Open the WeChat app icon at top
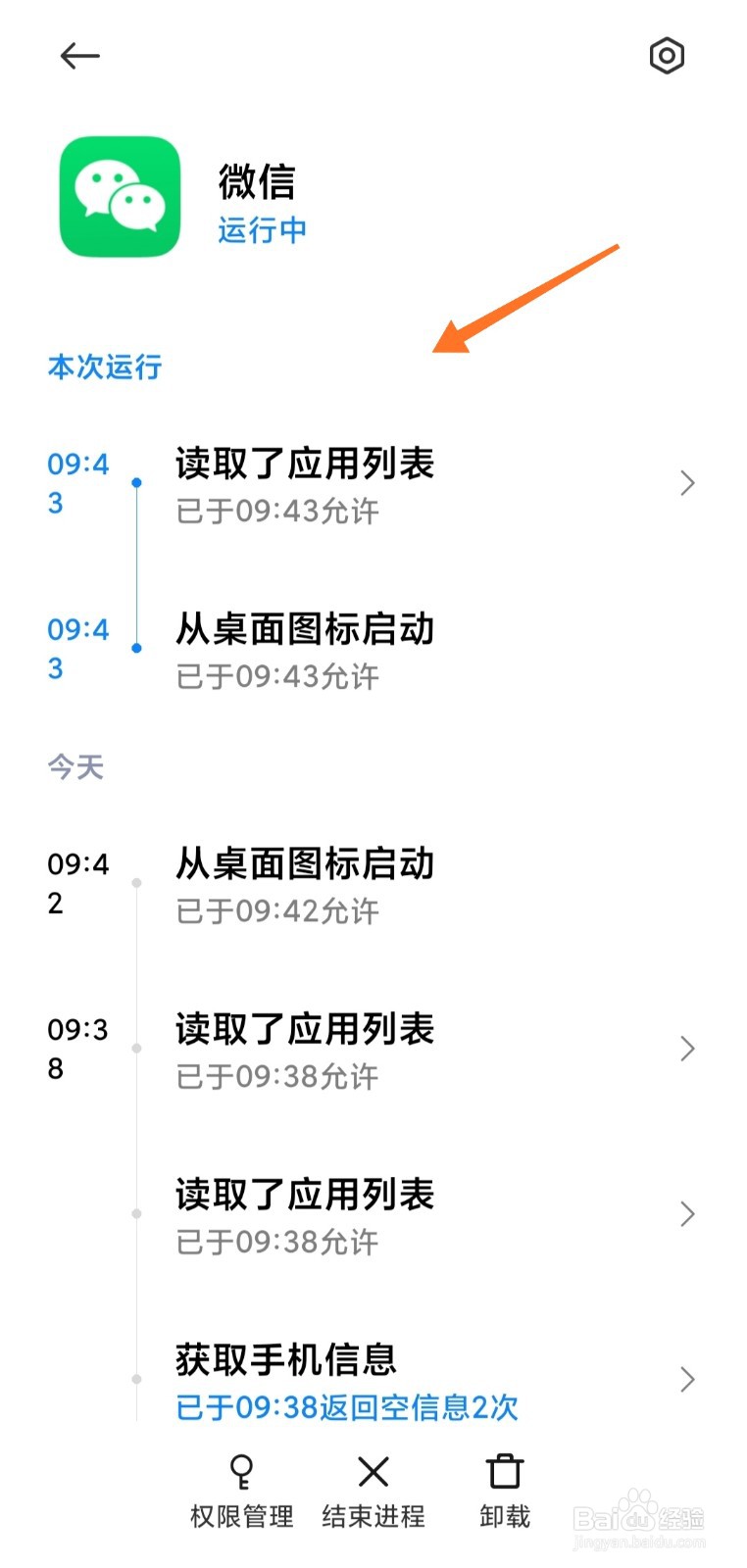 (x=118, y=196)
